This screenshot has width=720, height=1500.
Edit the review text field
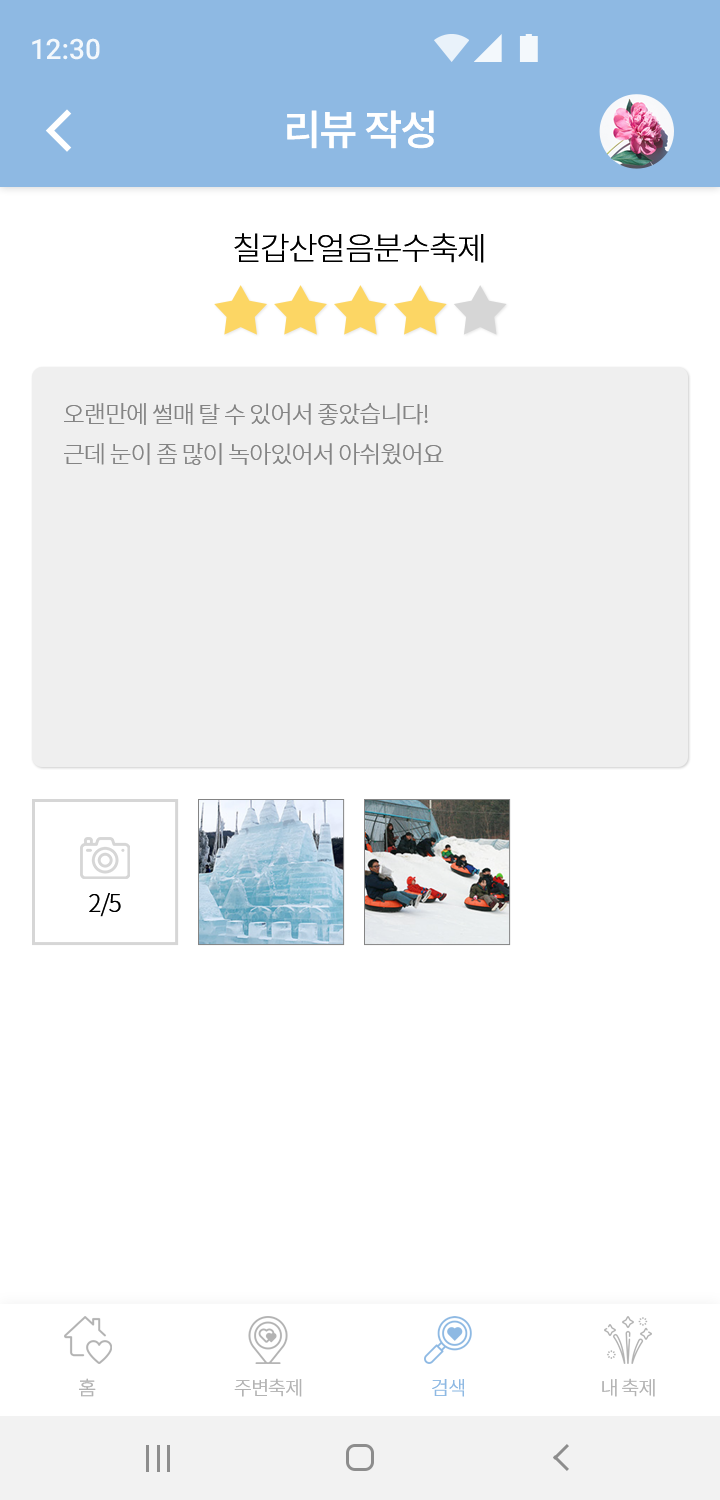point(360,567)
